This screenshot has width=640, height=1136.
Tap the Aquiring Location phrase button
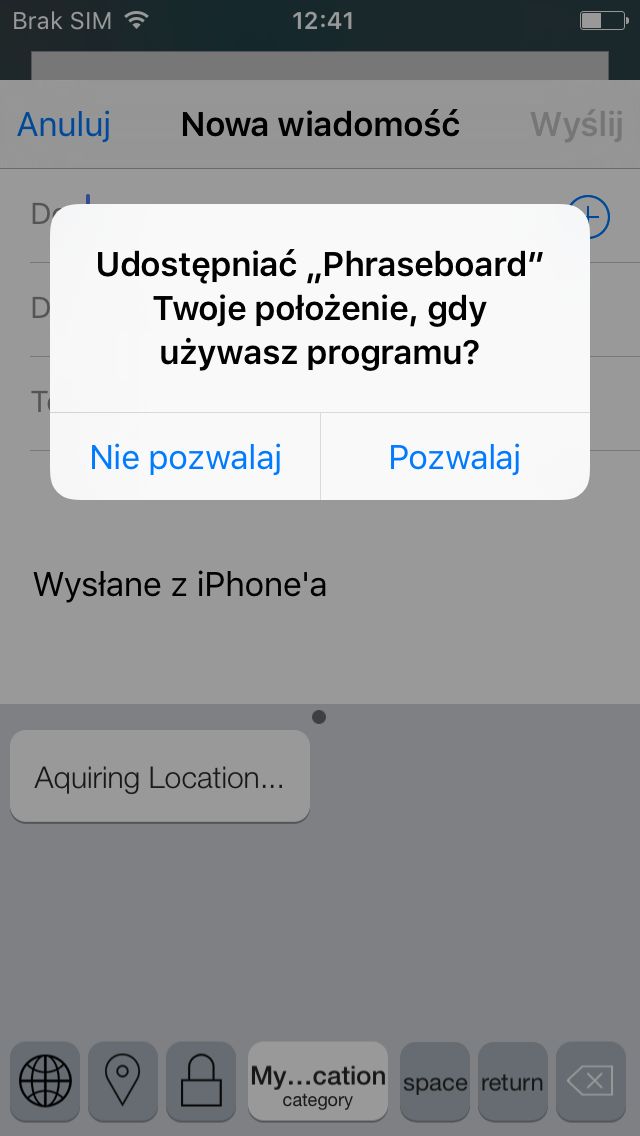pos(159,777)
